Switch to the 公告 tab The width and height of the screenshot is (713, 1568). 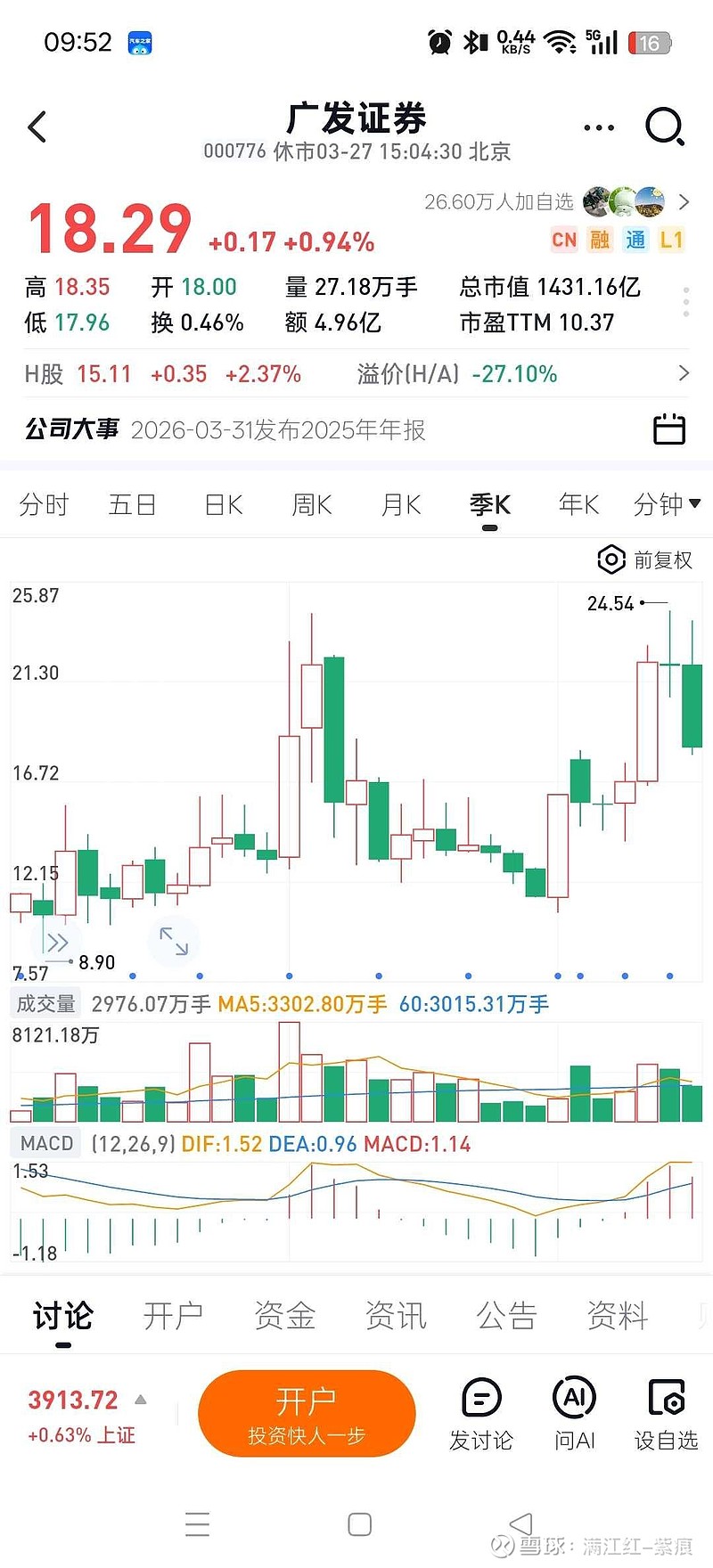click(x=506, y=1315)
